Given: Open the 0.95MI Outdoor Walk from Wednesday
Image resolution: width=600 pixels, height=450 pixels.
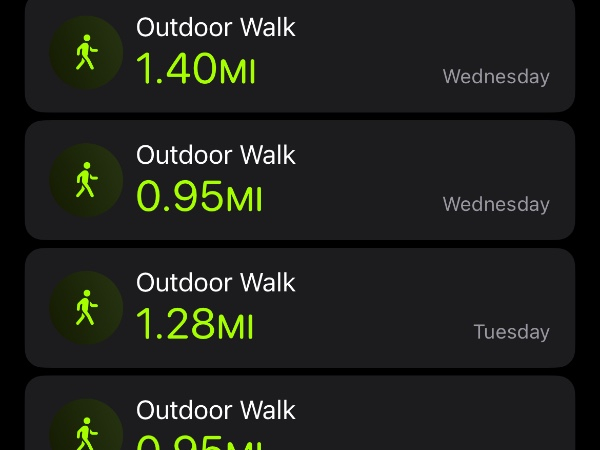Looking at the screenshot, I should 300,180.
